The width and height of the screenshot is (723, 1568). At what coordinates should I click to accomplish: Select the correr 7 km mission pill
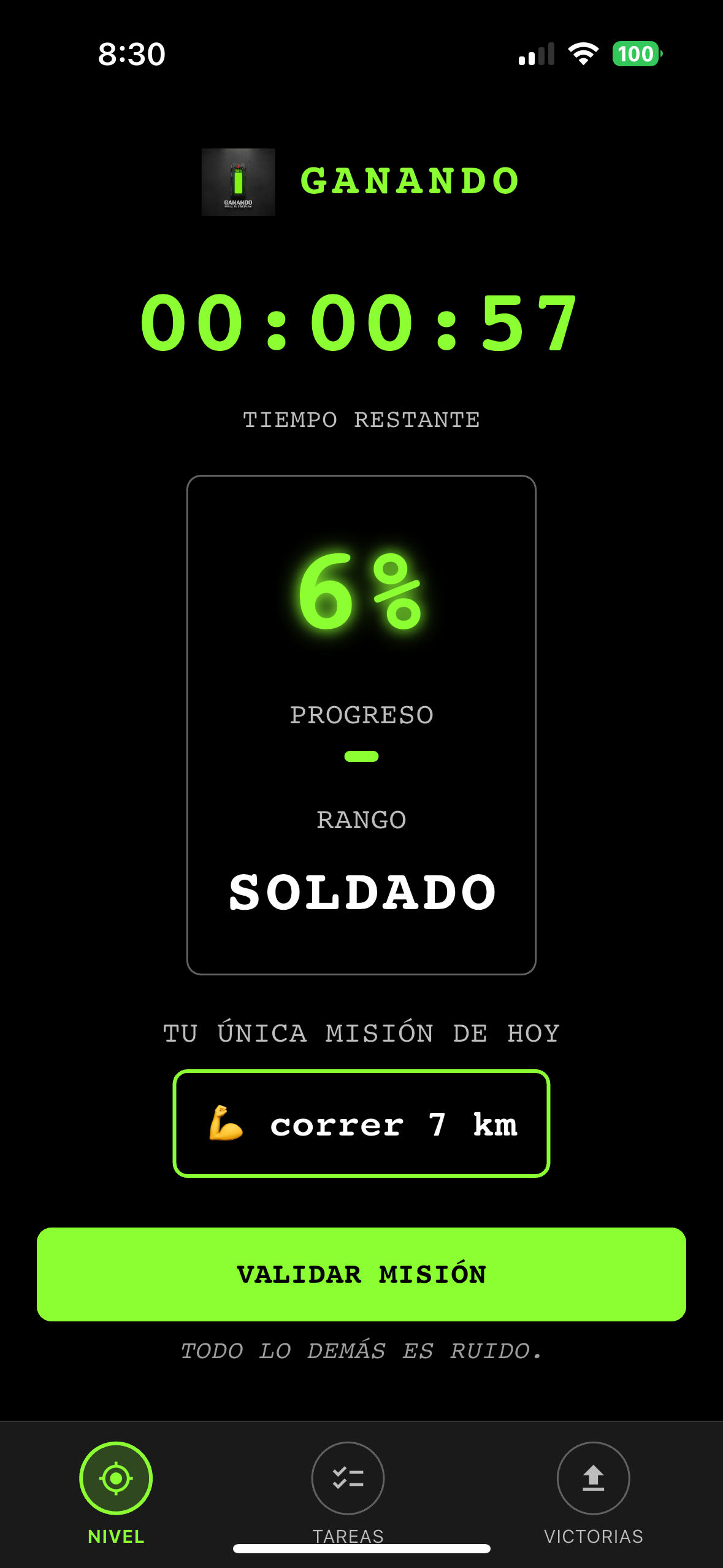pos(361,1124)
